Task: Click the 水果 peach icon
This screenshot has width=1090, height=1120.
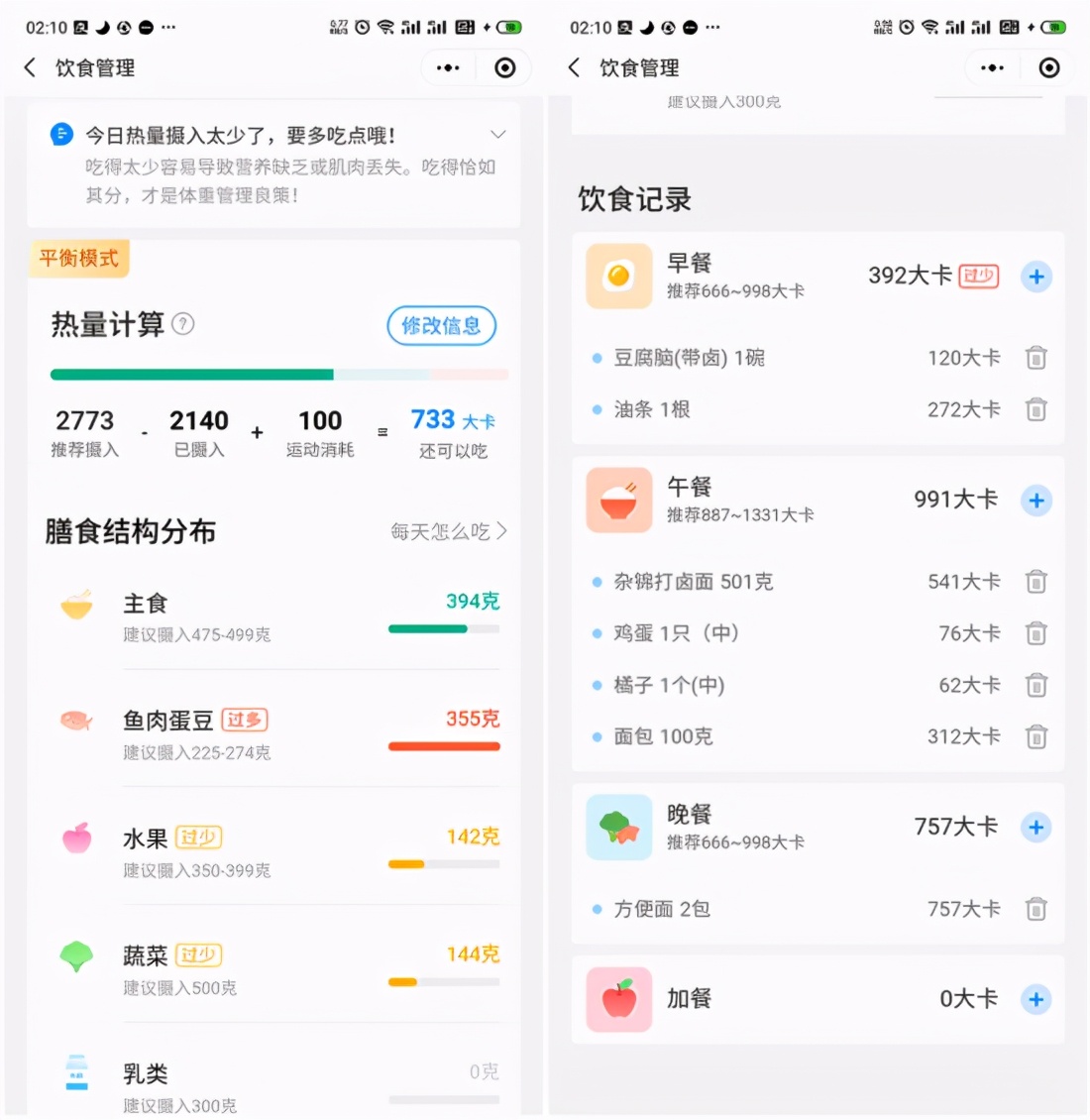Action: point(76,838)
